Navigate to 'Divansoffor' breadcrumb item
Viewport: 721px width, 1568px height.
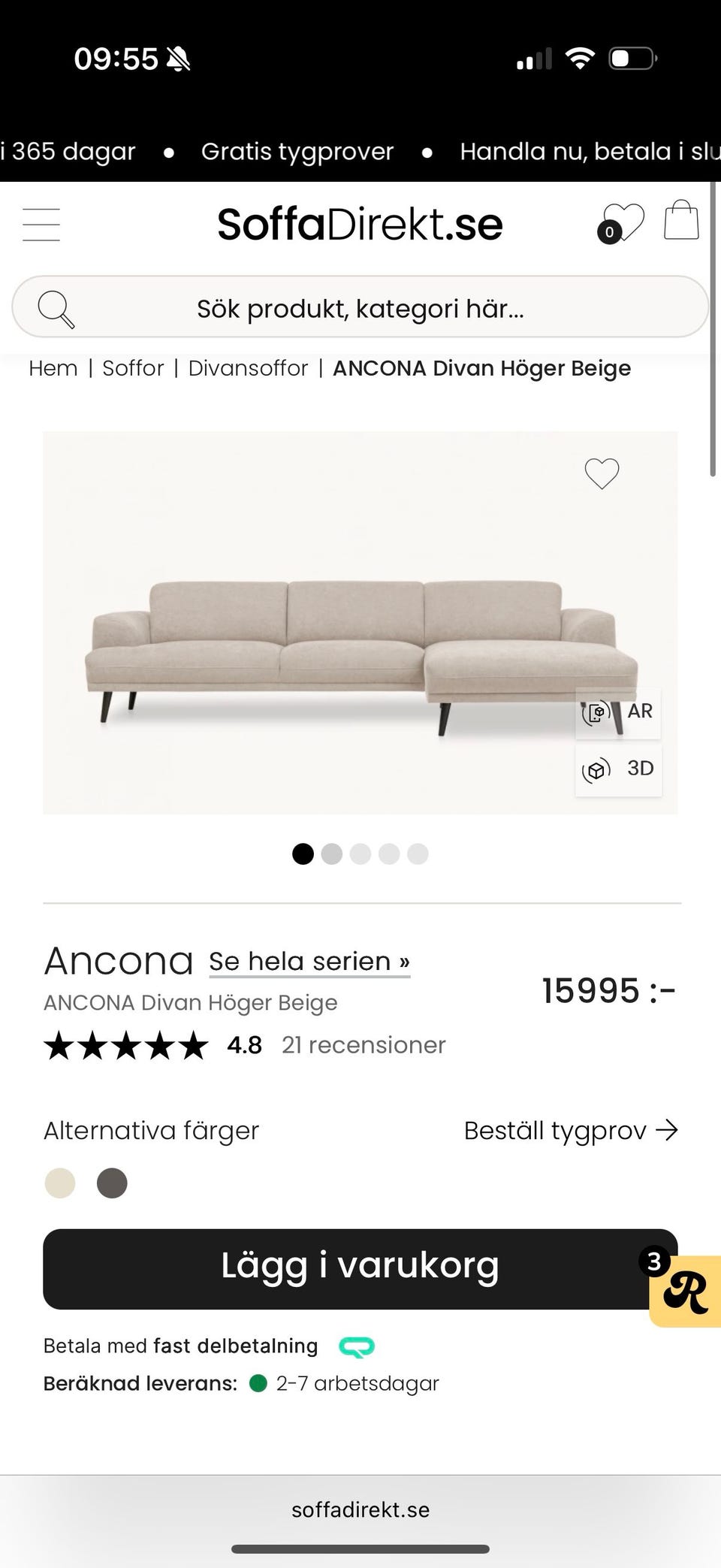click(248, 368)
